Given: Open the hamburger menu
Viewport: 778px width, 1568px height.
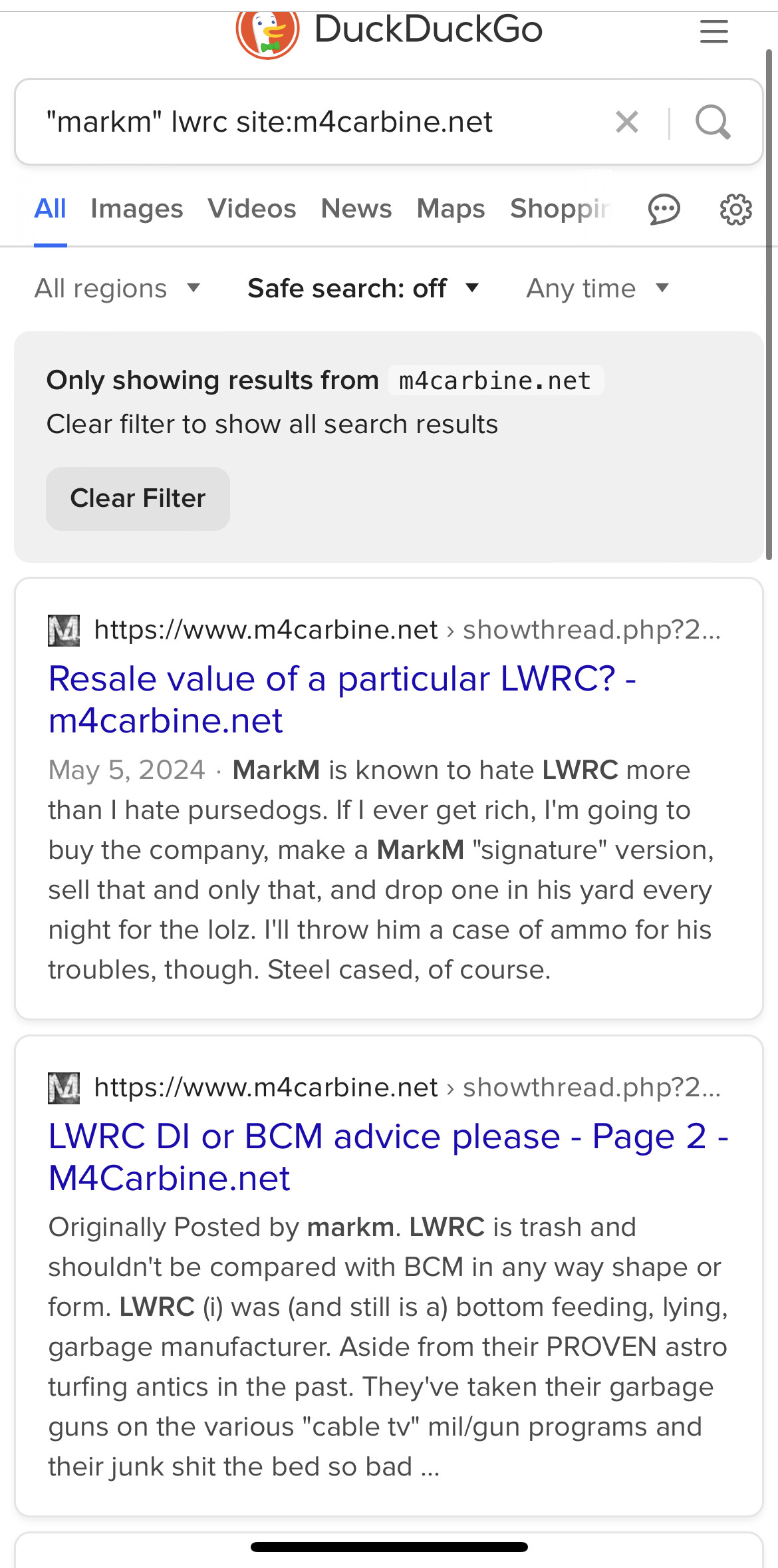Looking at the screenshot, I should point(713,31).
